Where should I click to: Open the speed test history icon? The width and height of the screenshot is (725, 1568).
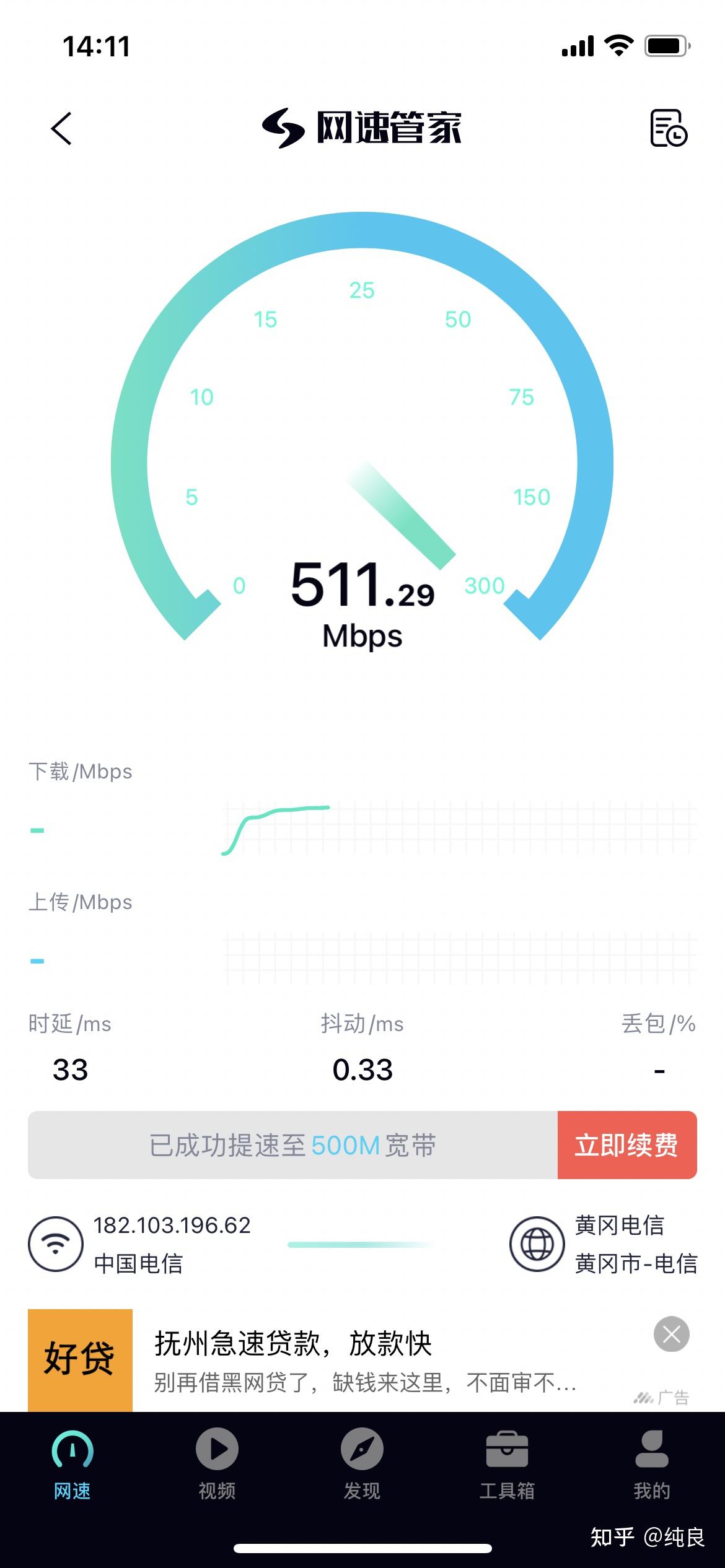click(668, 128)
